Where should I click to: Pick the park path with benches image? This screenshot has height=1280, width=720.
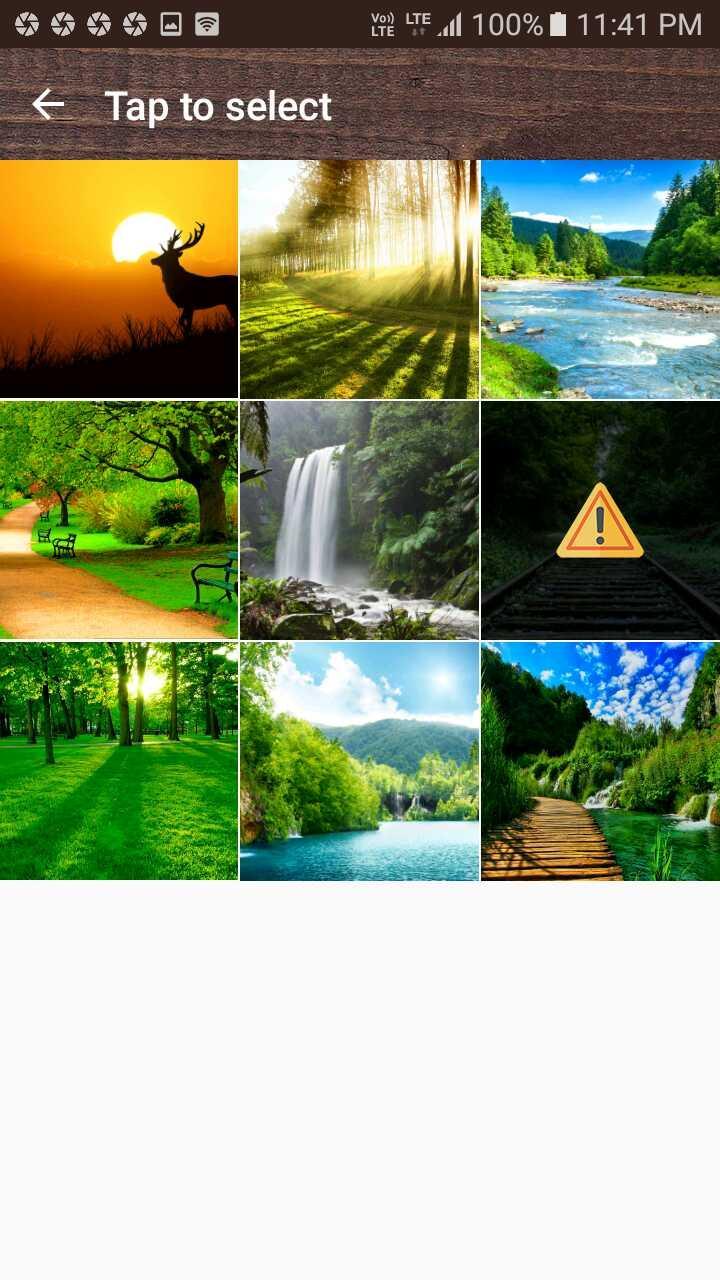[119, 520]
